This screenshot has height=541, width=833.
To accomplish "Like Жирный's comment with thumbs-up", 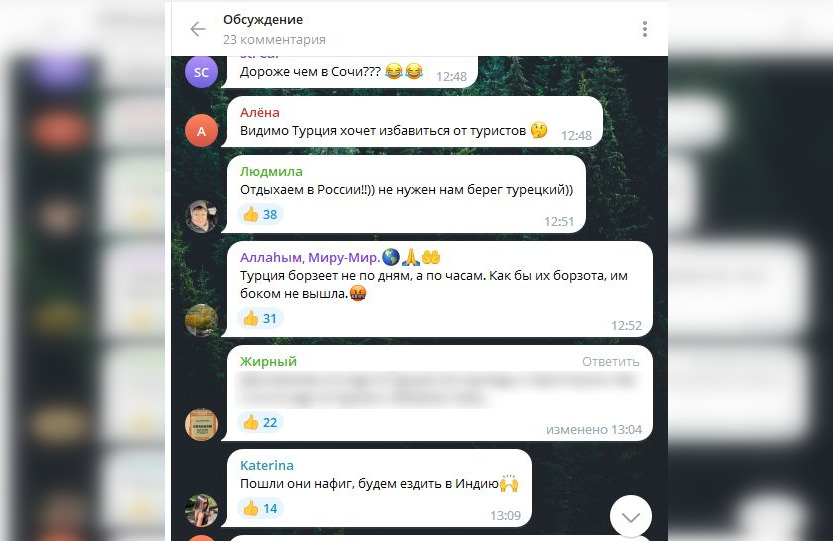I will pos(260,422).
